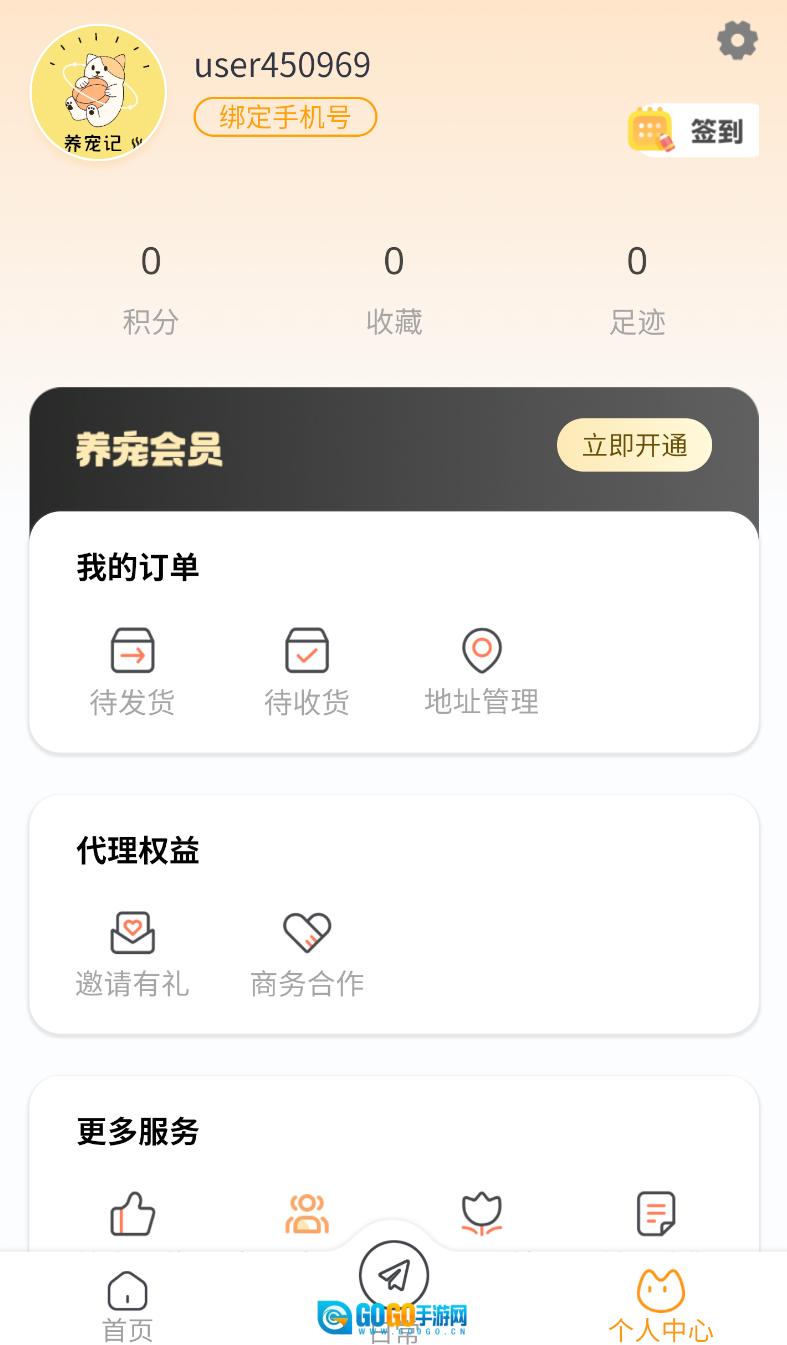787x1345 pixels.
Task: Click the 绑定手机号 bind phone button
Action: (285, 117)
